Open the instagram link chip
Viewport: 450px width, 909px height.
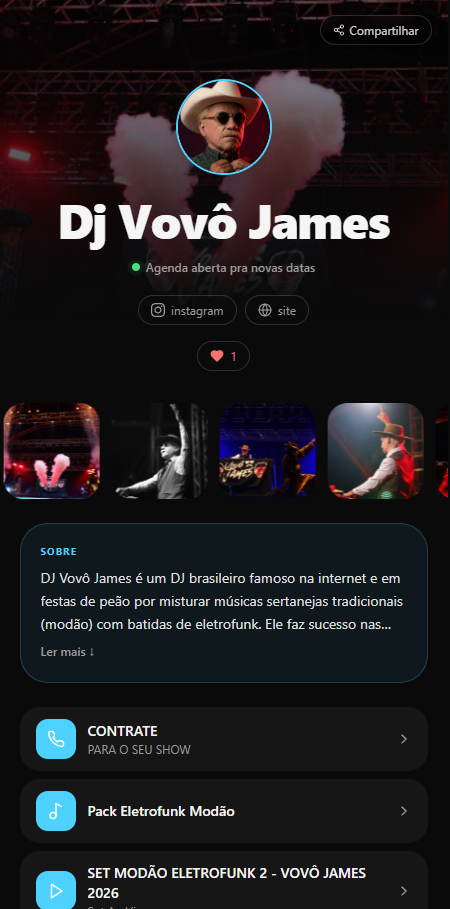coord(187,310)
